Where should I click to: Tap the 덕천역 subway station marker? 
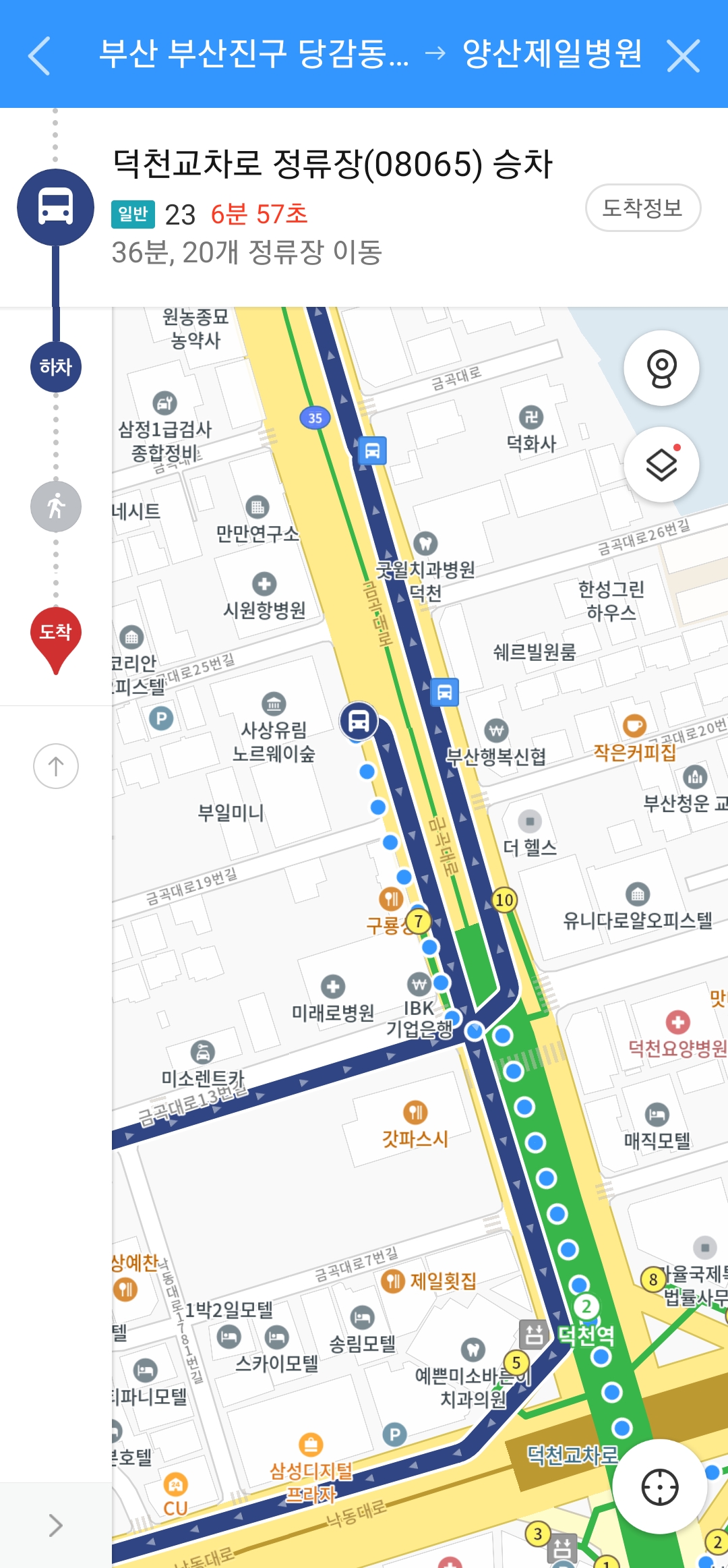tap(535, 1333)
